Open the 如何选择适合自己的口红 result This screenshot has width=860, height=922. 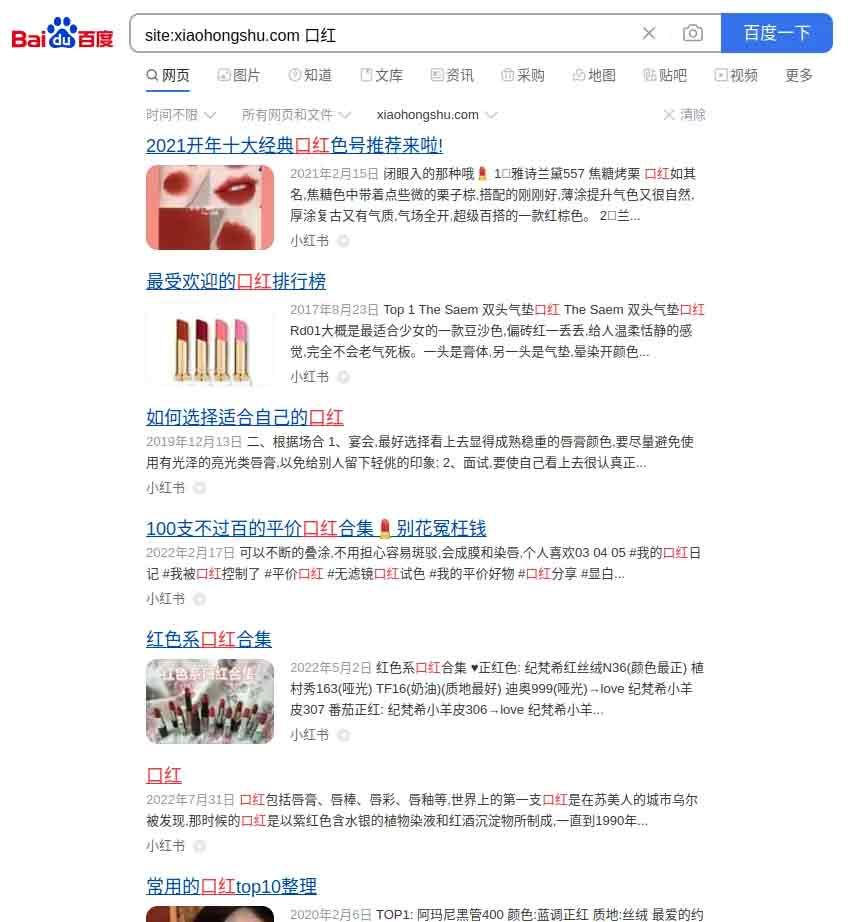tap(245, 417)
